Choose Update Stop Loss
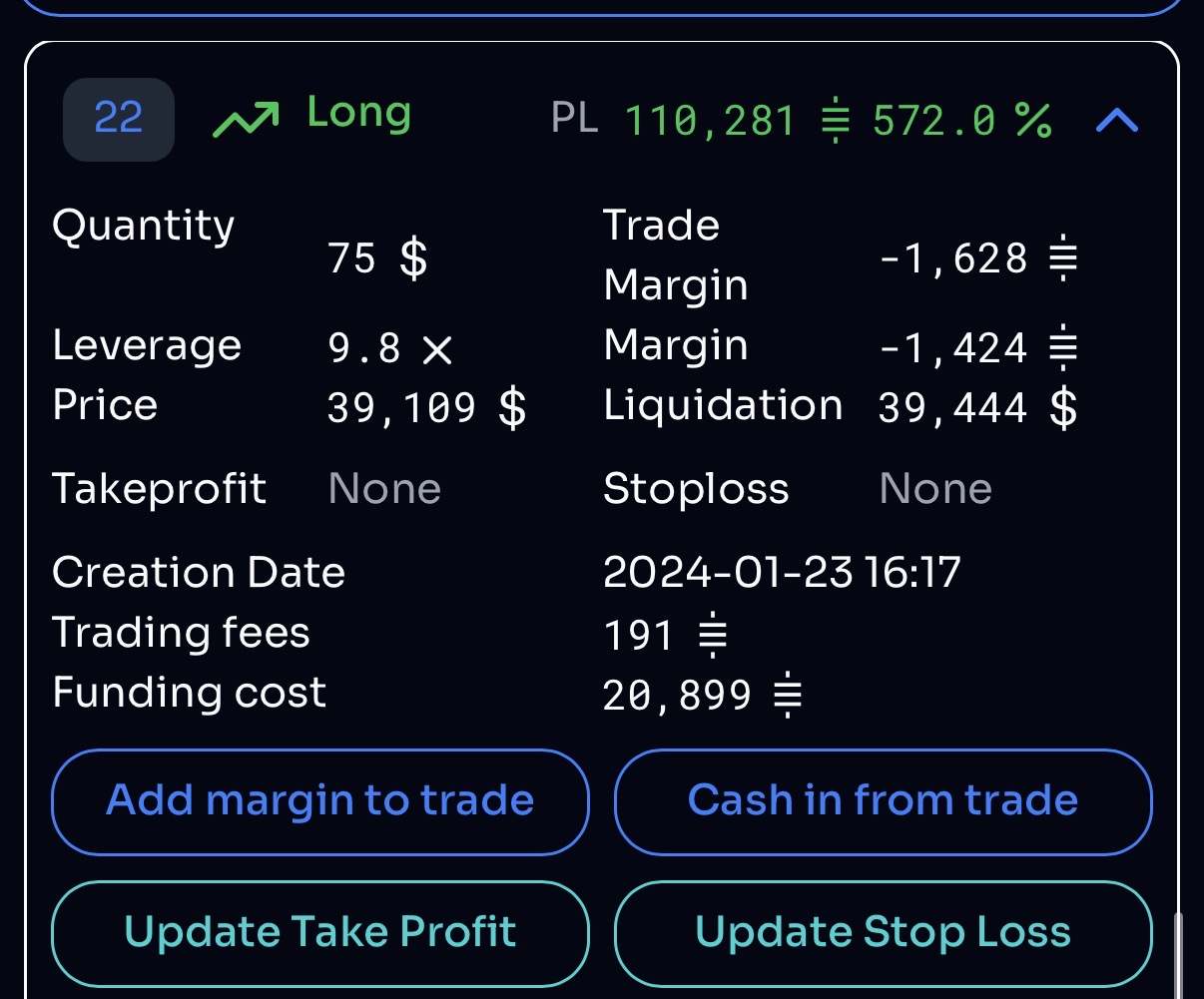This screenshot has width=1204, height=999. [883, 932]
